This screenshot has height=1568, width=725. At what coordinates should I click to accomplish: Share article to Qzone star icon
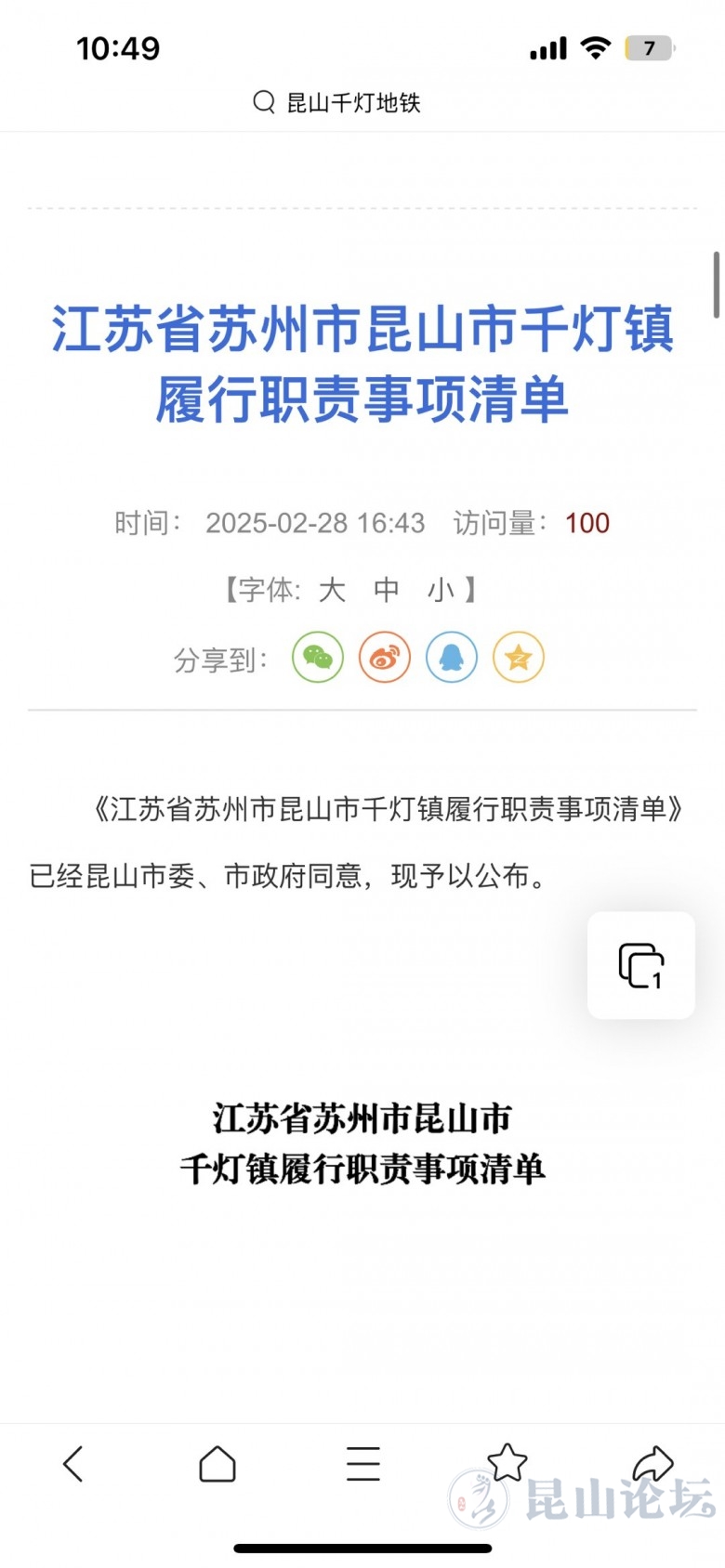point(519,658)
